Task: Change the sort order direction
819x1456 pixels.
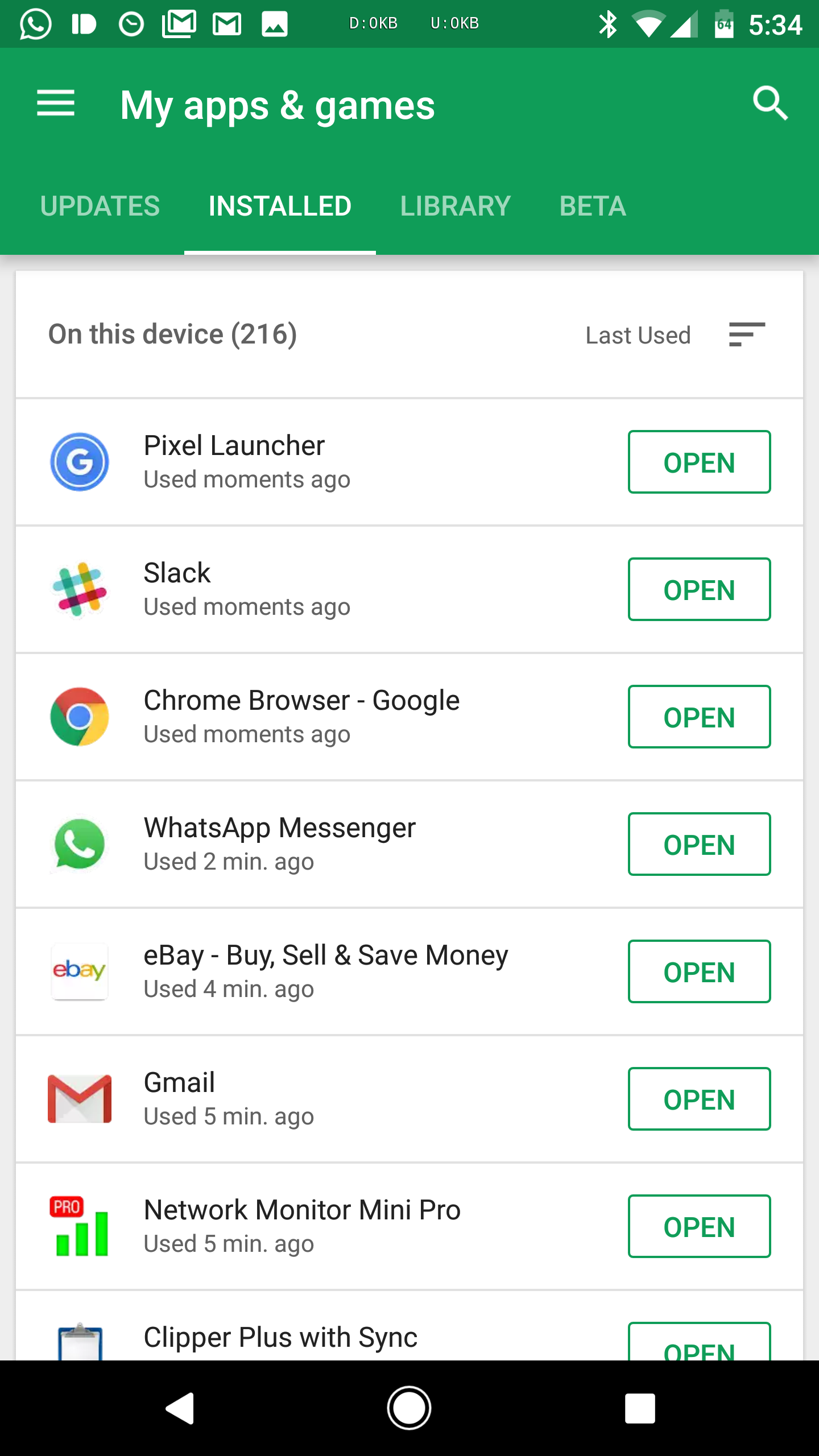Action: (746, 335)
